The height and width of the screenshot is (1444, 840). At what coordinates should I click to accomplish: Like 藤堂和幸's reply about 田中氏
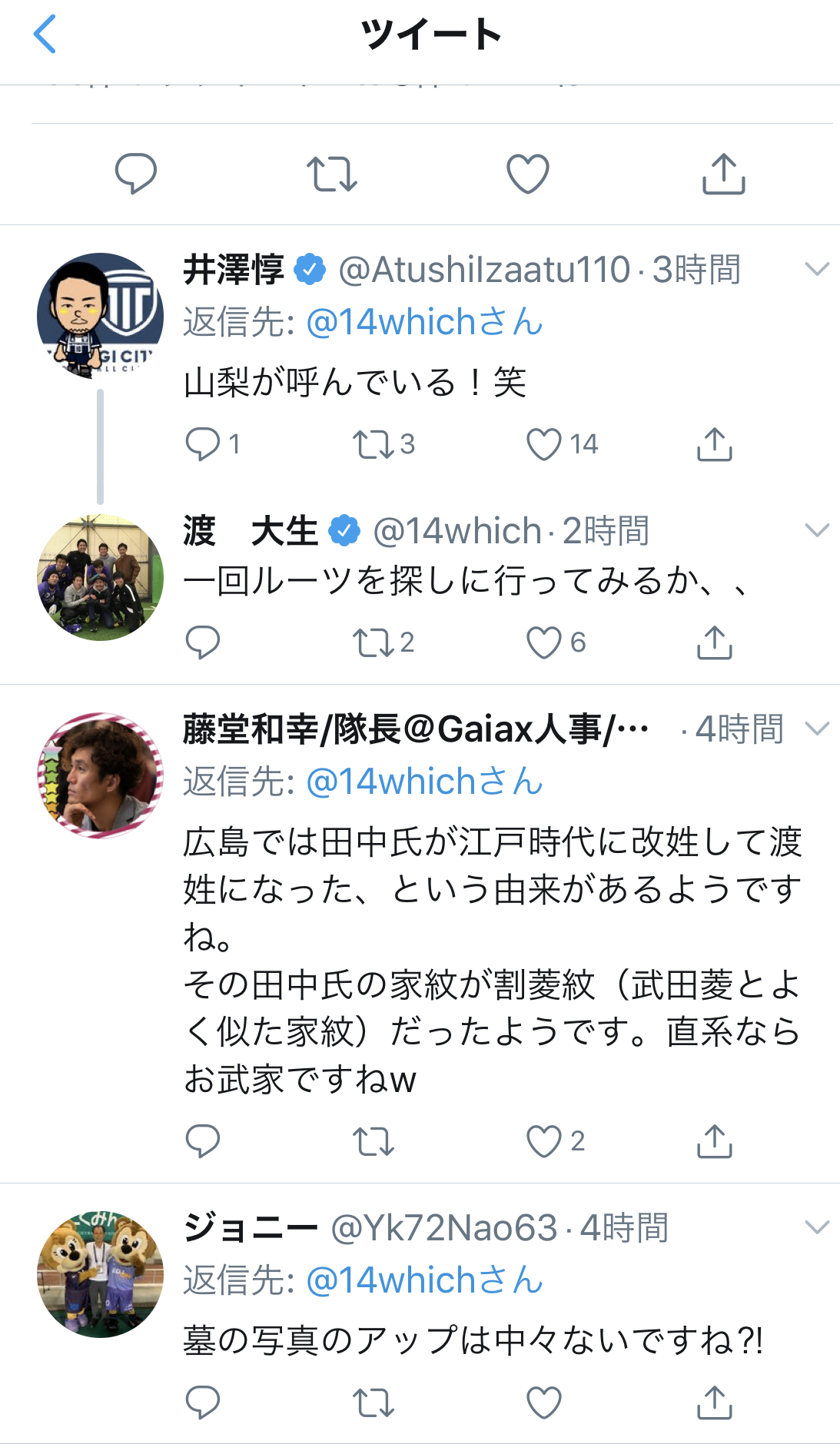click(544, 1141)
